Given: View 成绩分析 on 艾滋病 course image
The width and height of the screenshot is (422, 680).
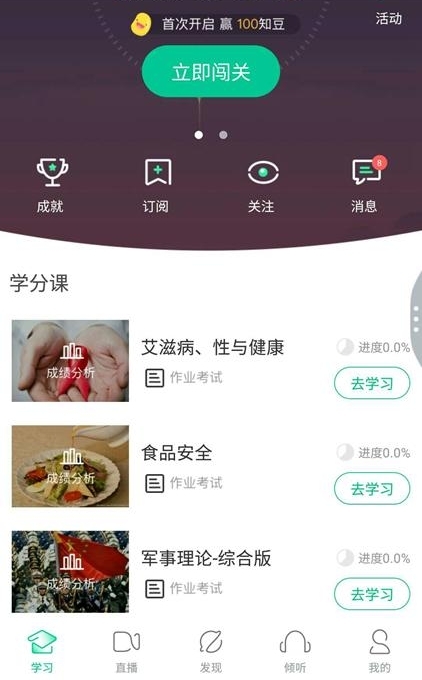Looking at the screenshot, I should click(x=71, y=361).
